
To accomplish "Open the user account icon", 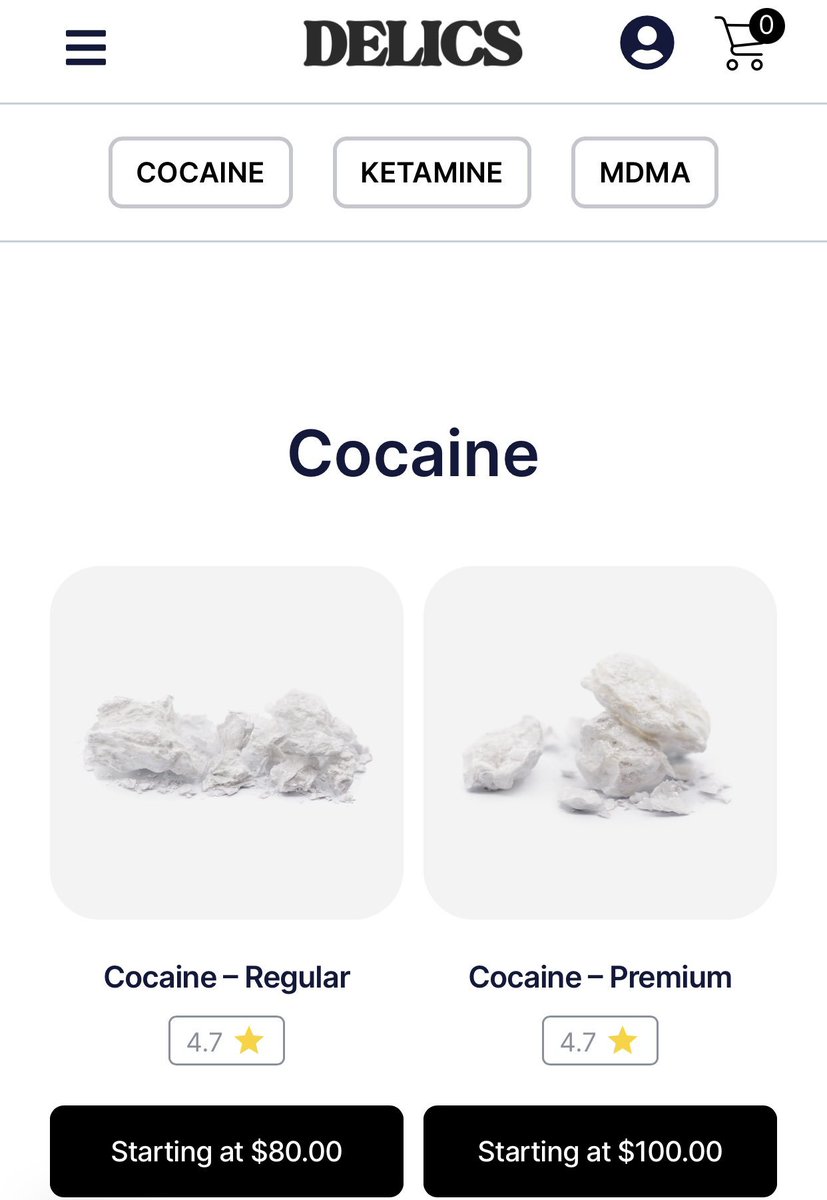I will (647, 43).
